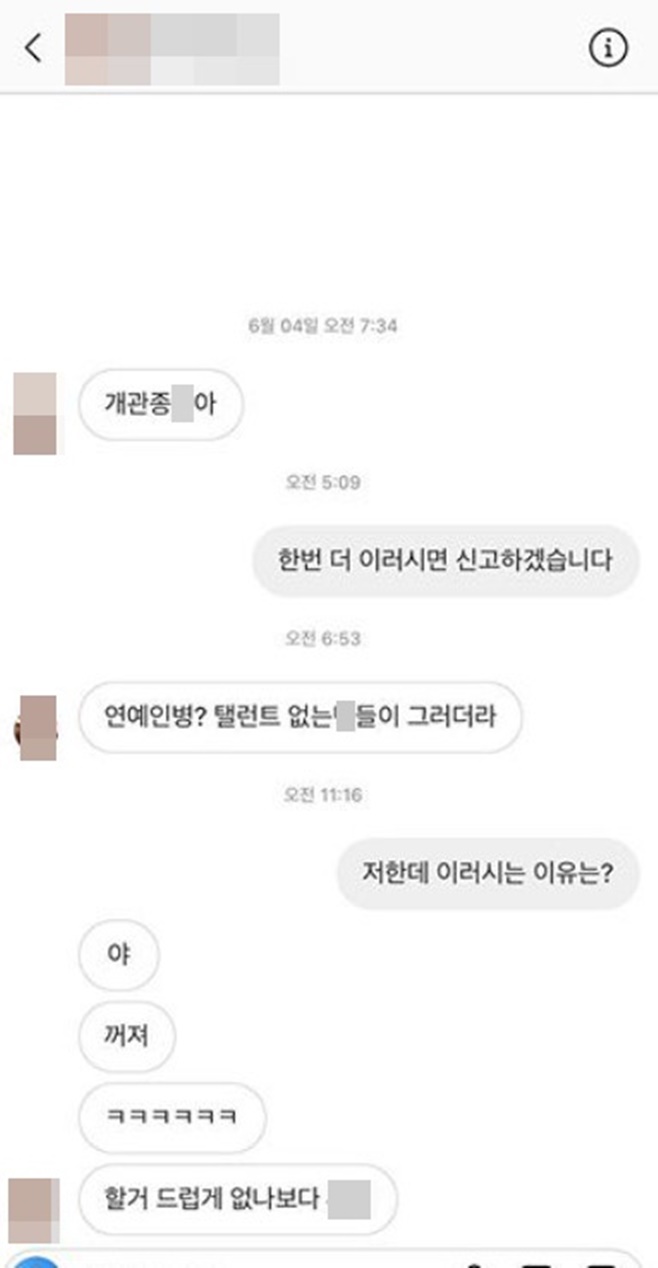Go back to the message list
This screenshot has width=658, height=1268.
point(34,47)
